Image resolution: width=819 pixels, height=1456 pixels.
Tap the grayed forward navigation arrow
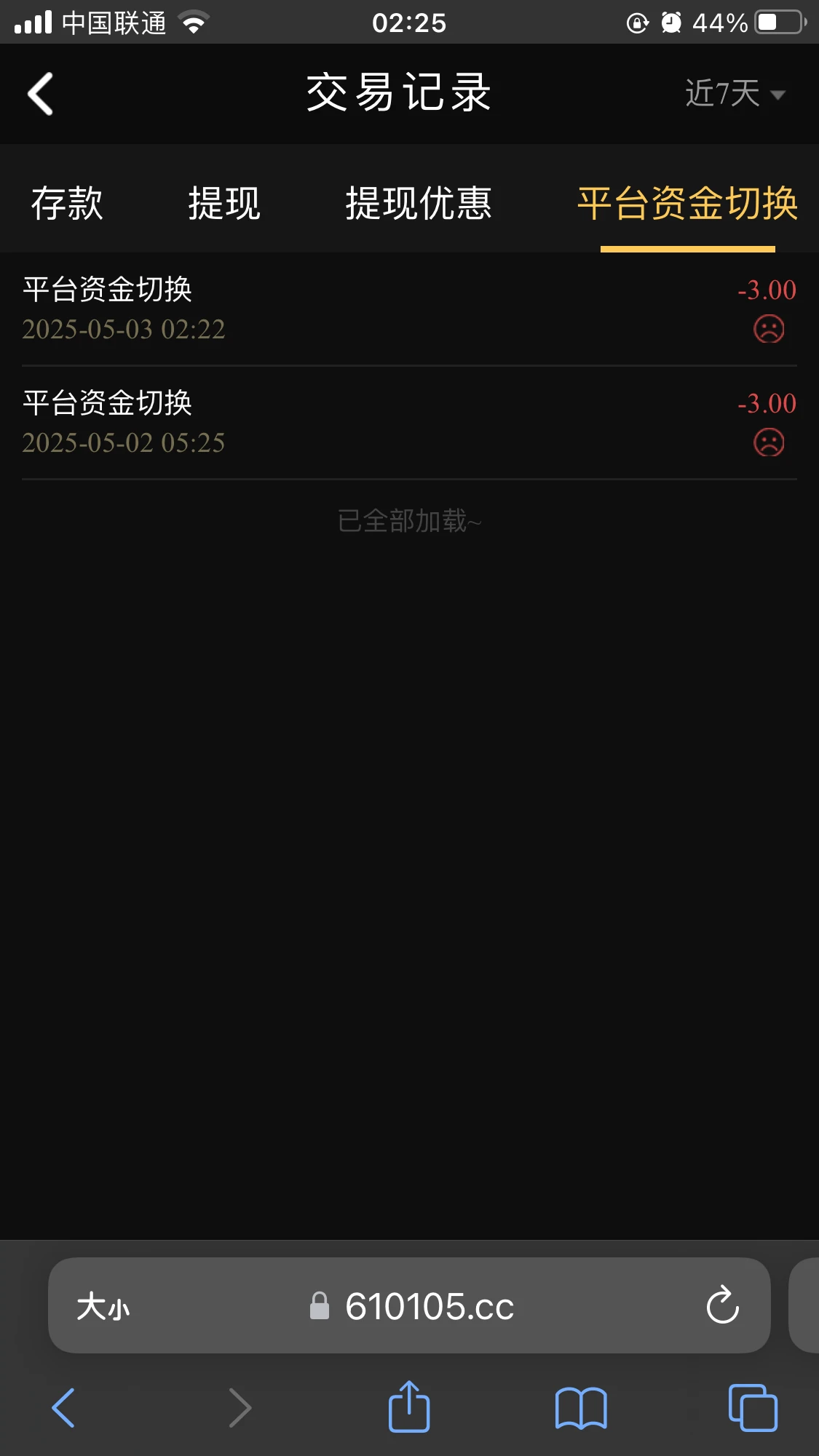click(240, 1407)
